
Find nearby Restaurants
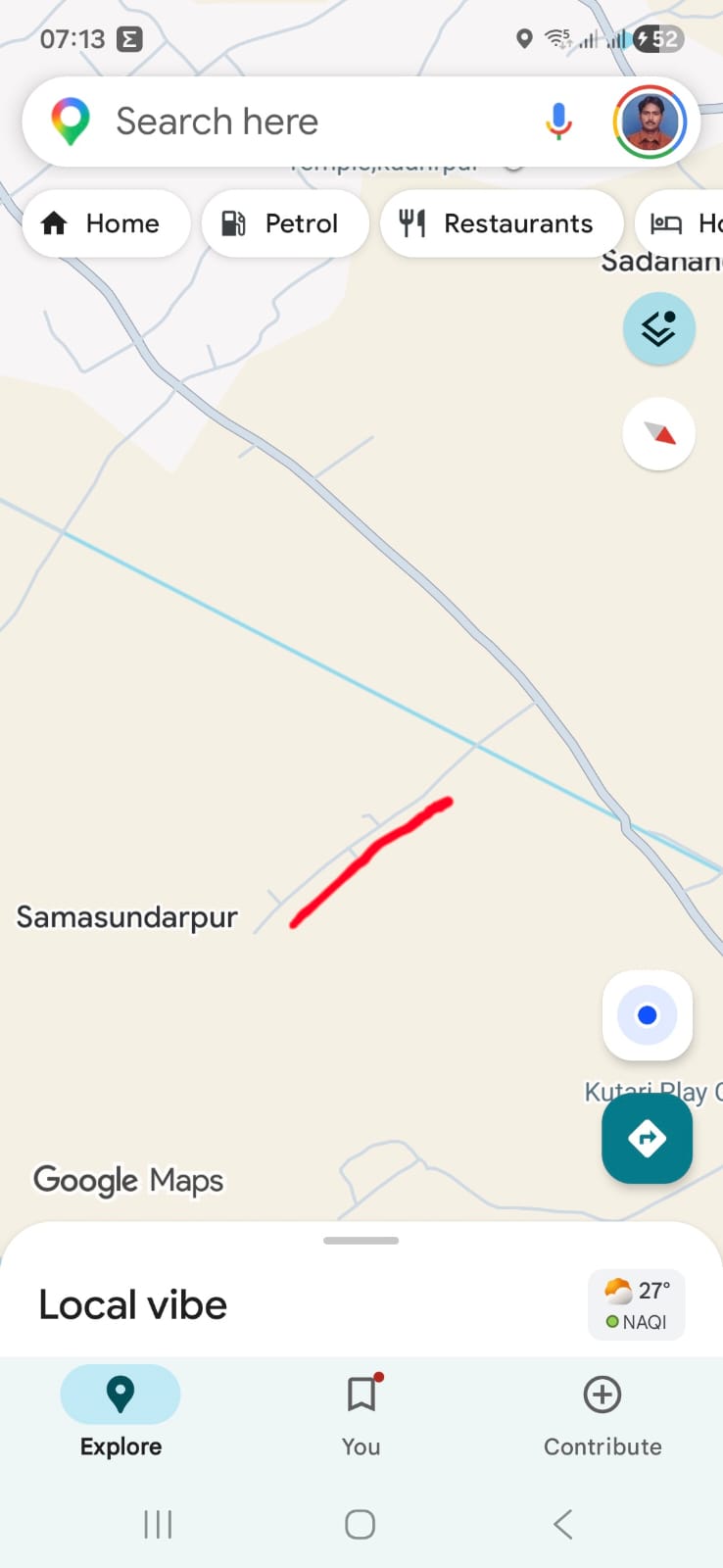coord(501,223)
